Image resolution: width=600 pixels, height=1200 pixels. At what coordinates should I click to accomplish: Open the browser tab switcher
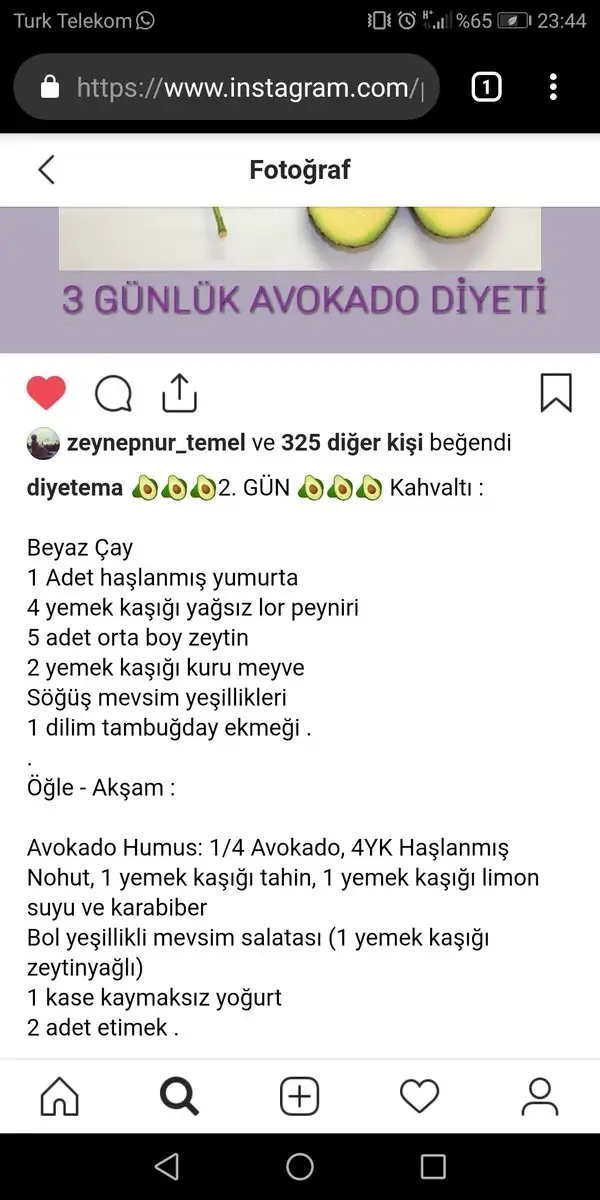click(x=486, y=88)
